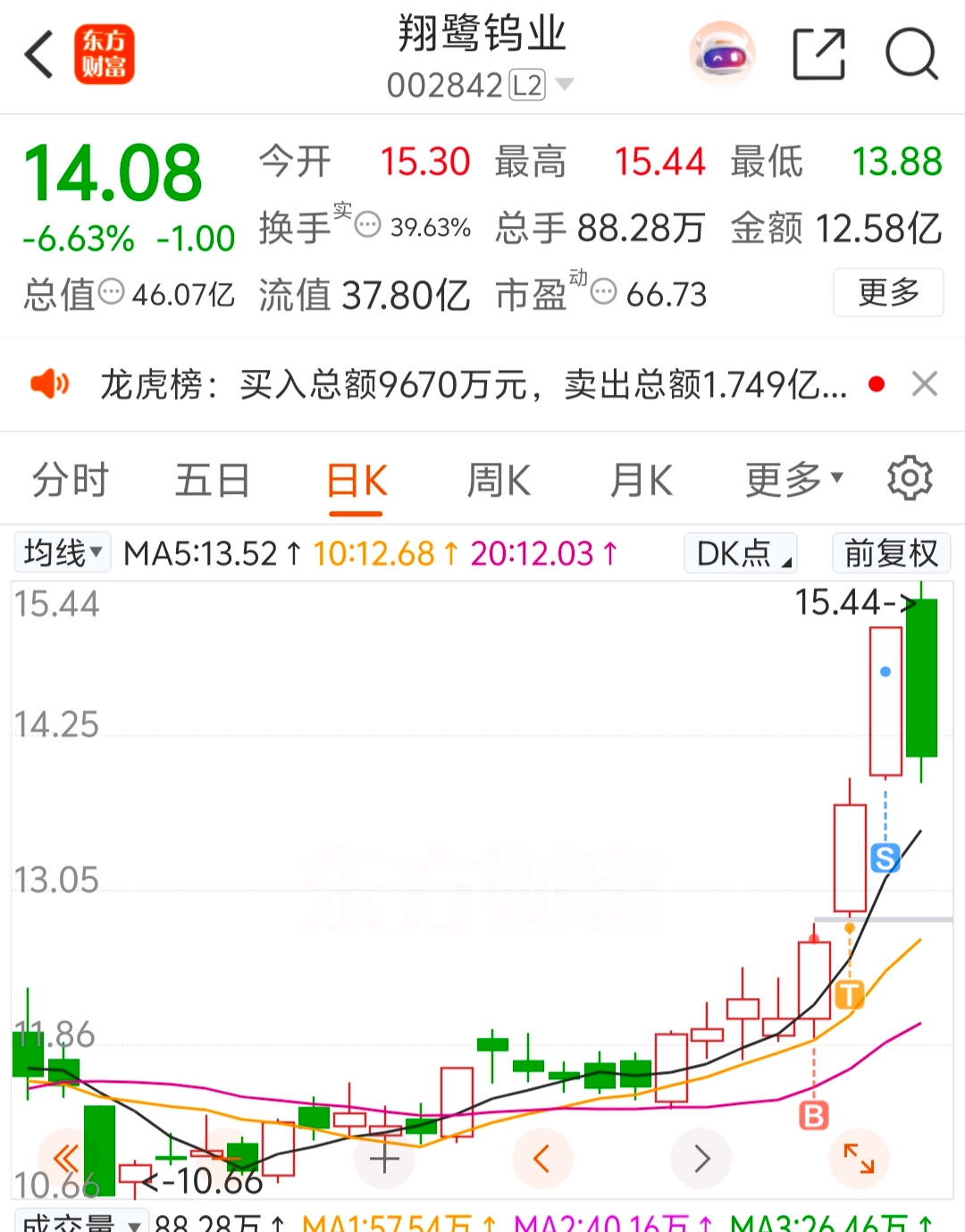
Task: Share this stock page
Action: [x=818, y=55]
